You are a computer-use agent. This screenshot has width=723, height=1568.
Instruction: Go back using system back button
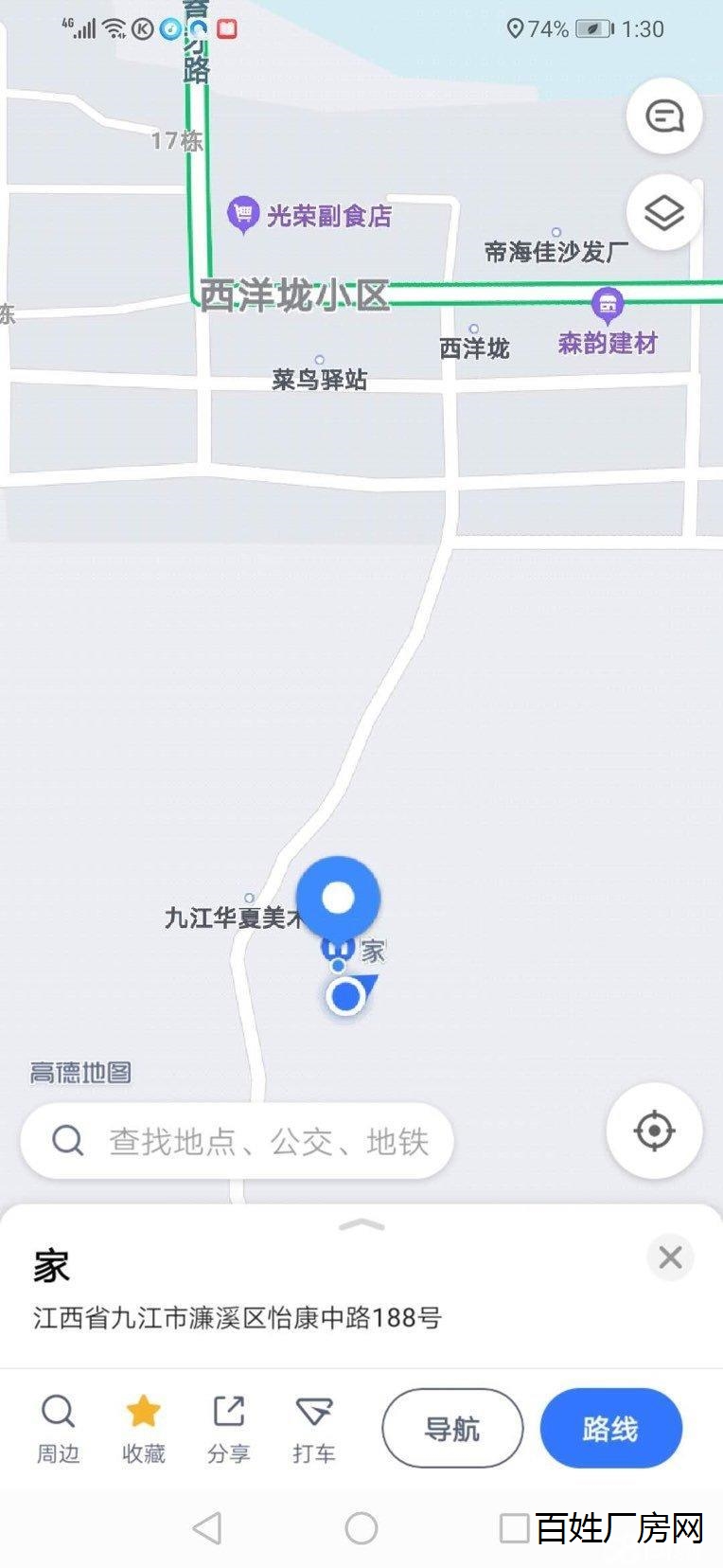click(x=207, y=1527)
